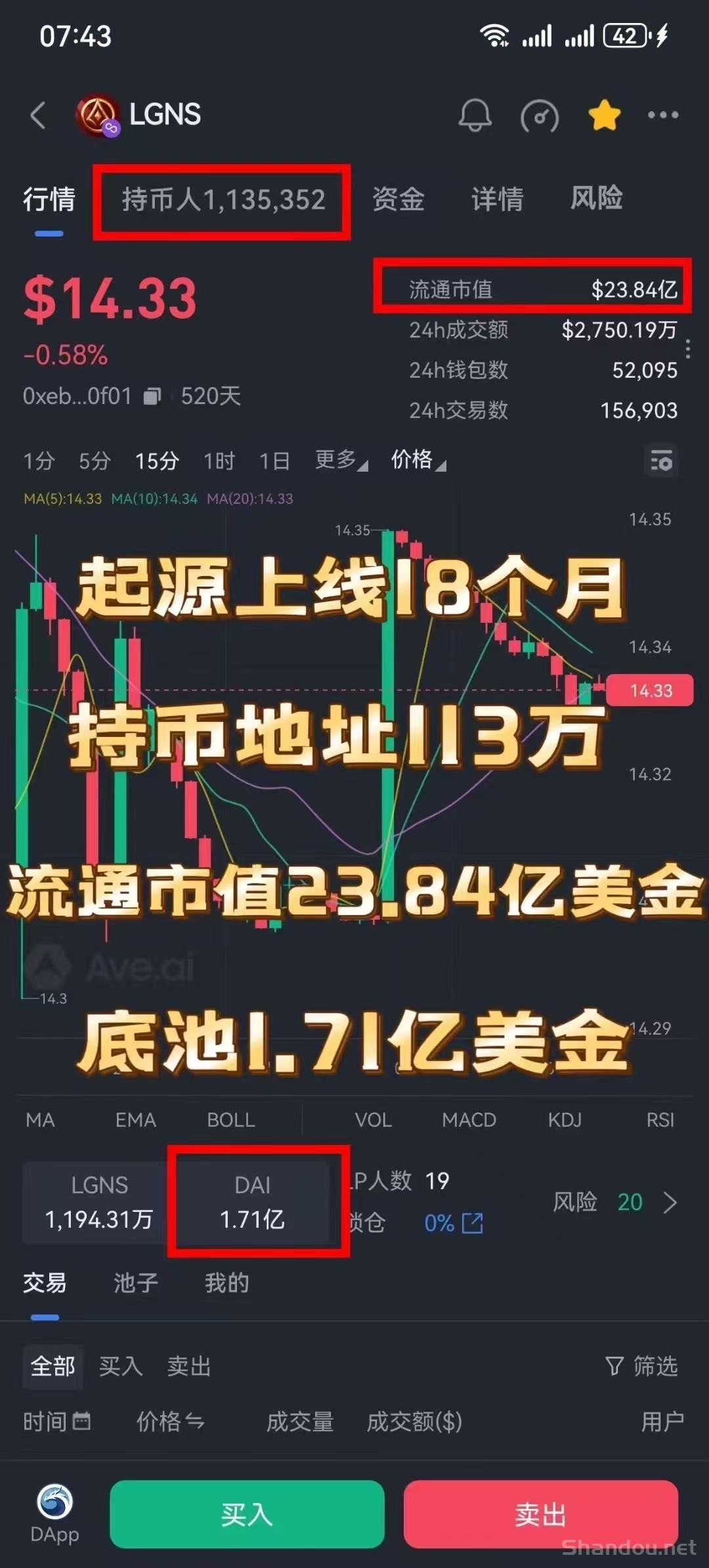Copy the contract address 0xeb...0f01
The height and width of the screenshot is (1568, 709).
(152, 396)
